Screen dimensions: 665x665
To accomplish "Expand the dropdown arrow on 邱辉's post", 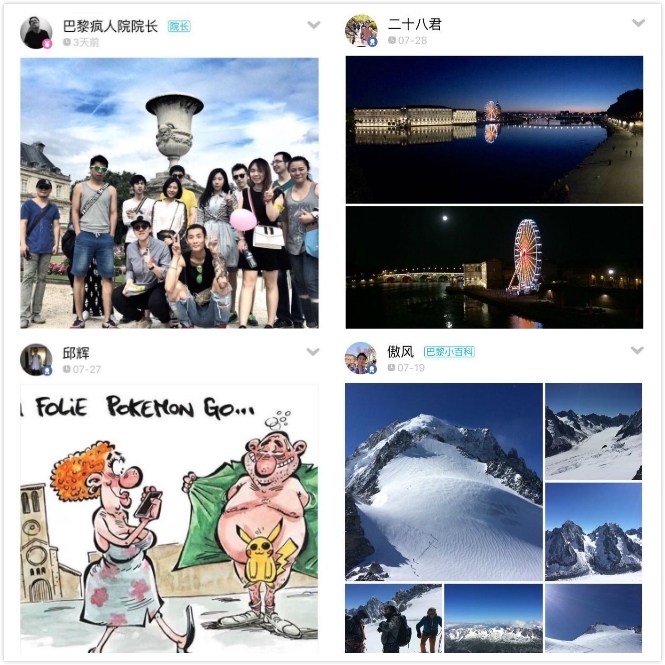I will [x=313, y=351].
